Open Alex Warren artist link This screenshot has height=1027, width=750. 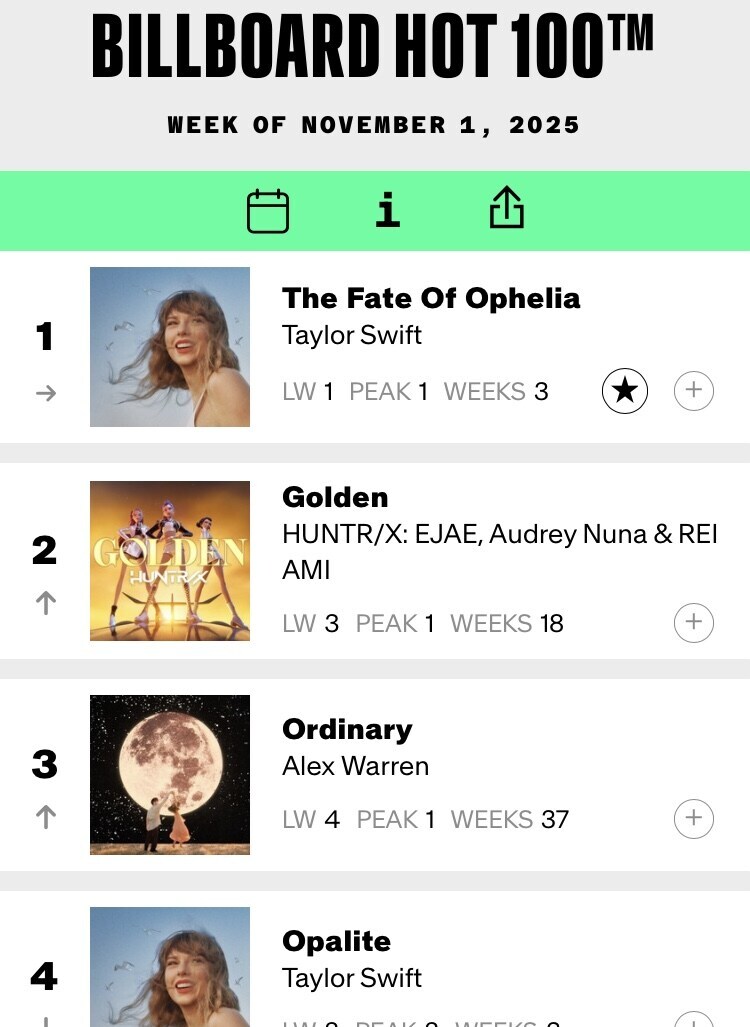[356, 766]
